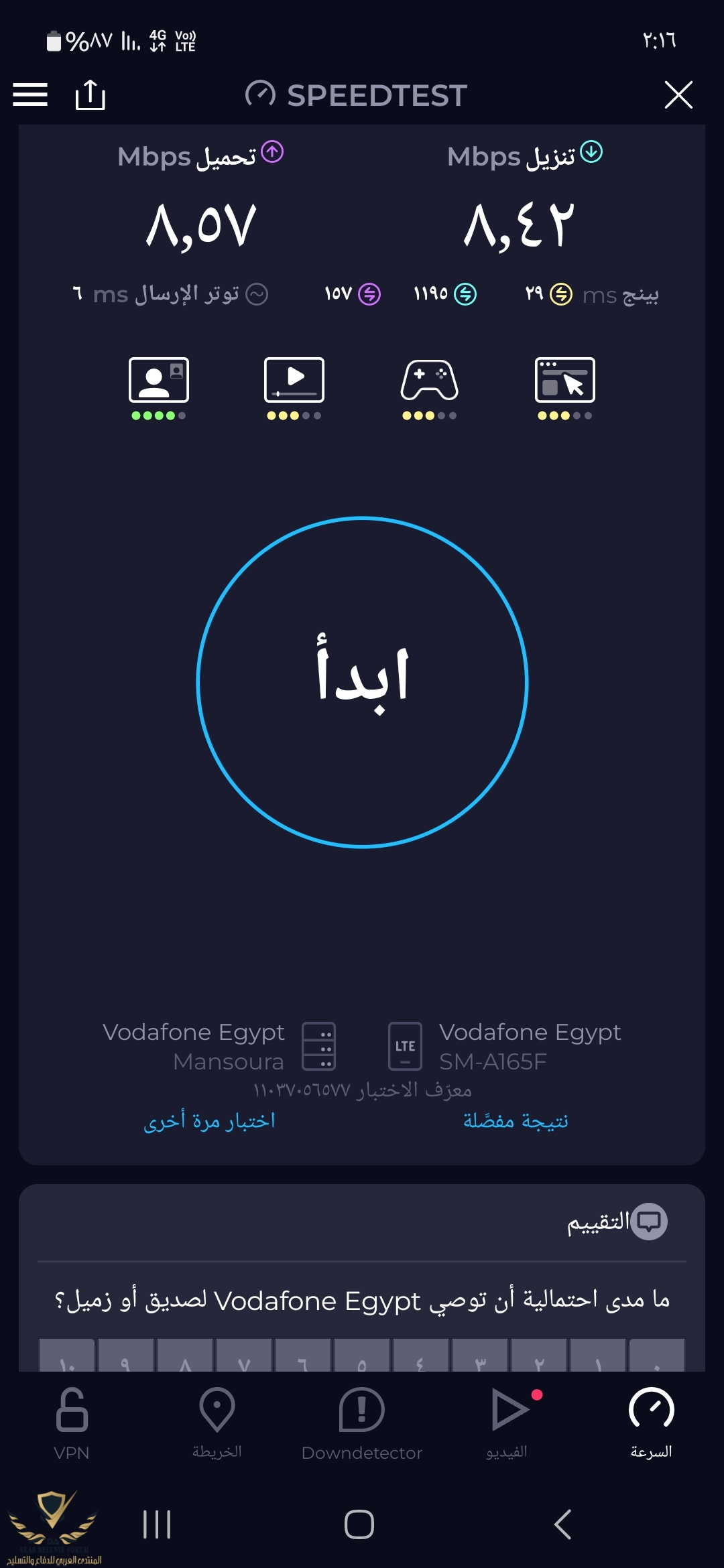Open recent apps from navigation bar

point(157,1524)
